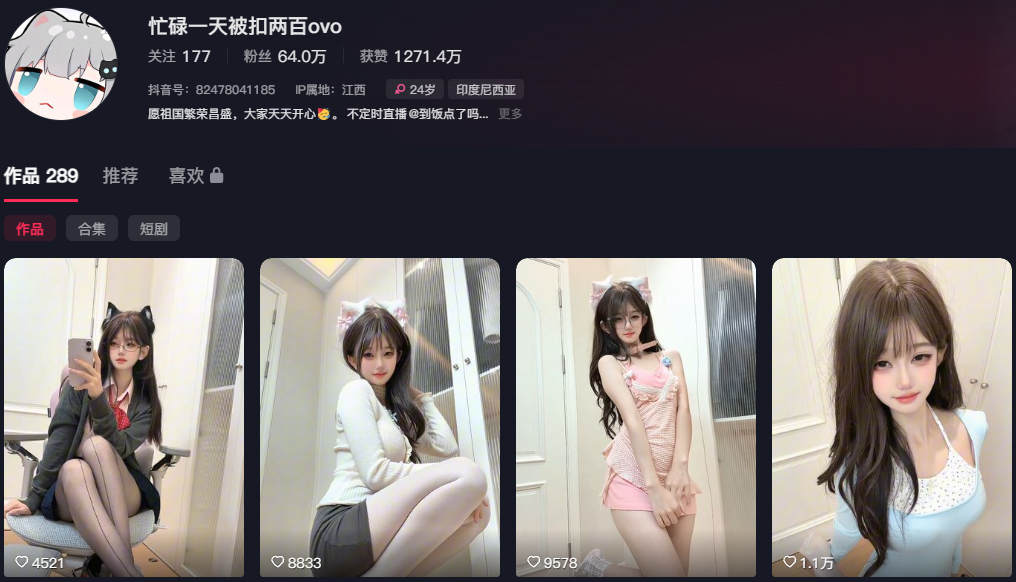Viewport: 1016px width, 582px height.
Task: Switch to the 作品 289 tab
Action: tap(41, 176)
